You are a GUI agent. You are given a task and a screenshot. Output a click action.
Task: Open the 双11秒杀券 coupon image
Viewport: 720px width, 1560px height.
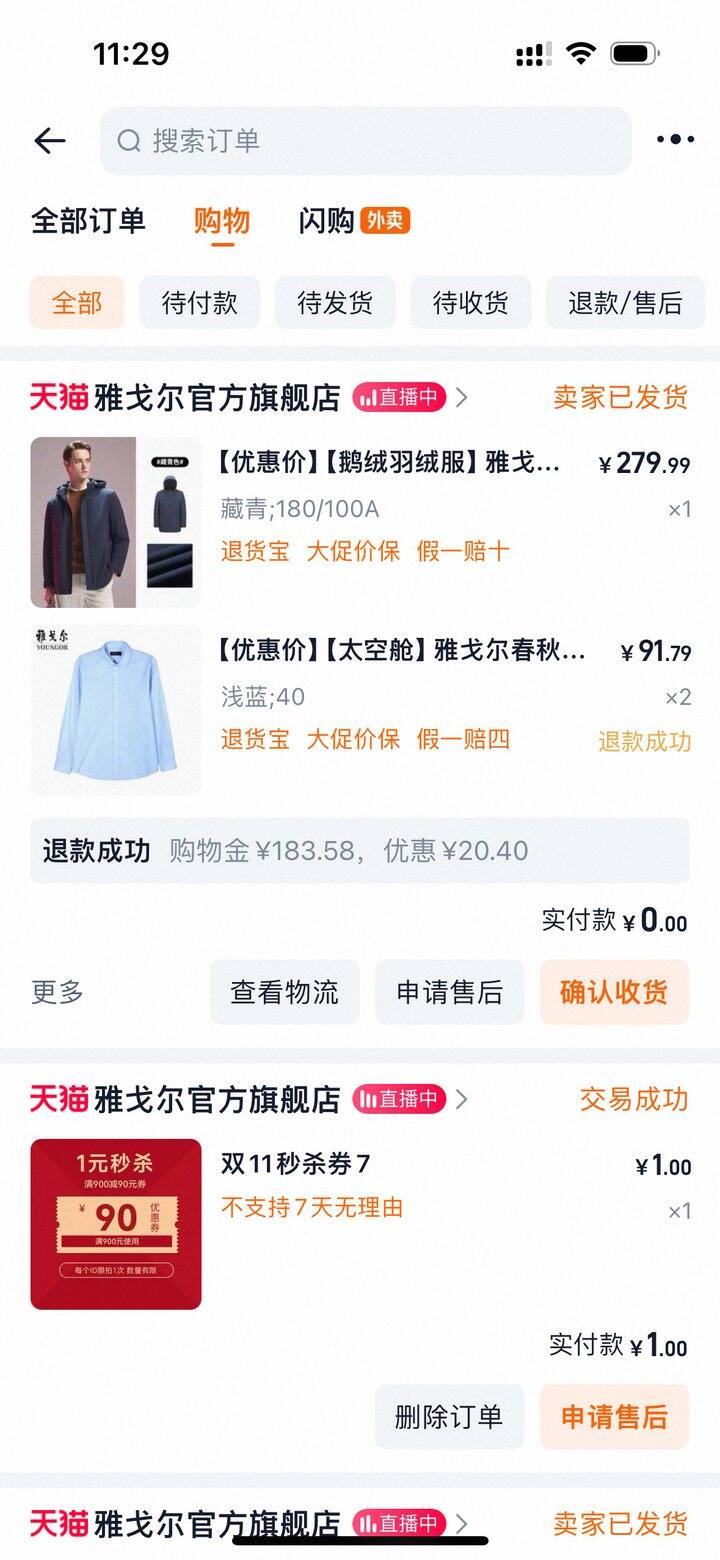tap(115, 1224)
